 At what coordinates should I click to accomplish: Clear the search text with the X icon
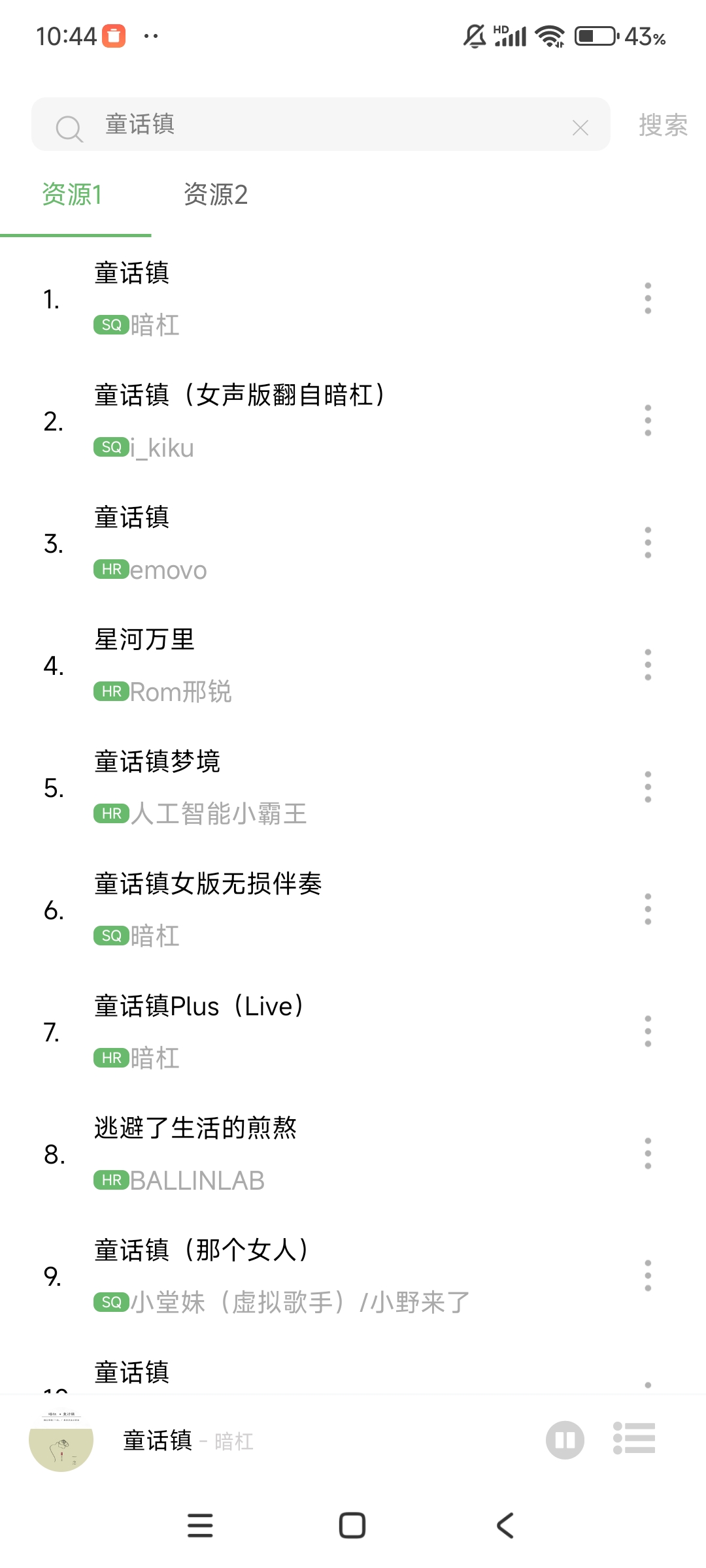coord(580,127)
